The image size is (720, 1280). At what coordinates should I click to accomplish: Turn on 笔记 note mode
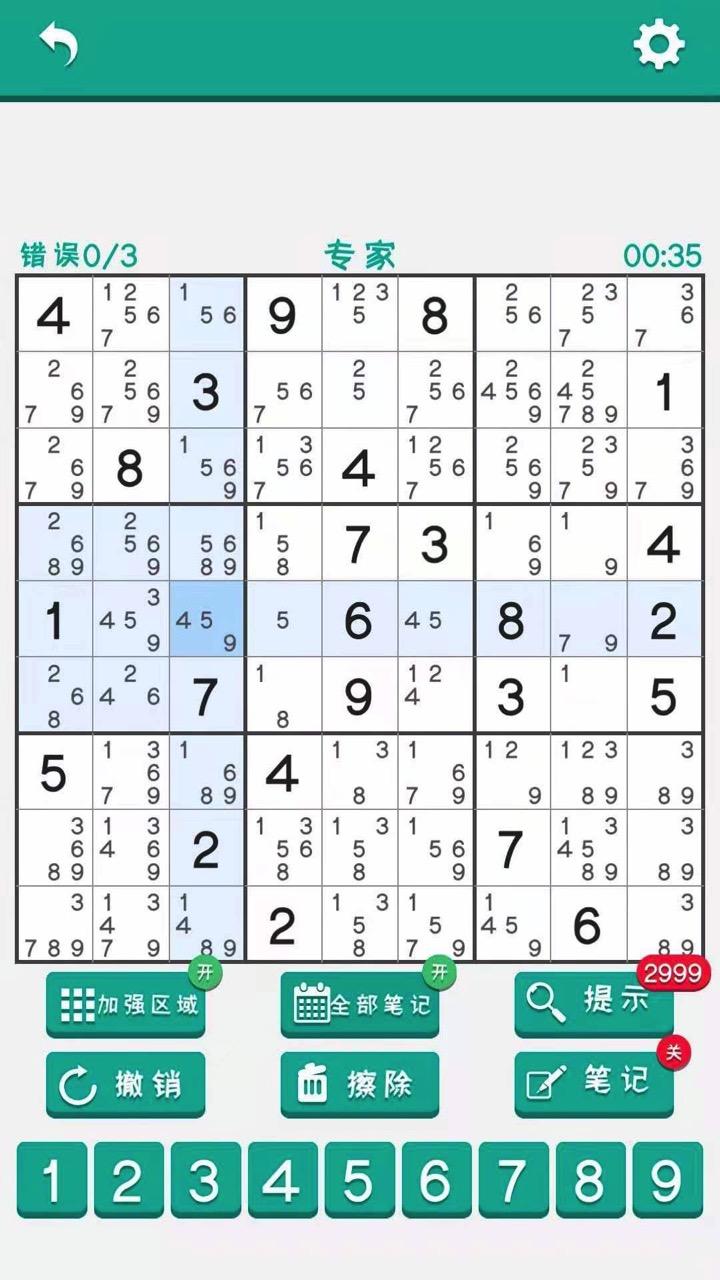pos(594,1083)
